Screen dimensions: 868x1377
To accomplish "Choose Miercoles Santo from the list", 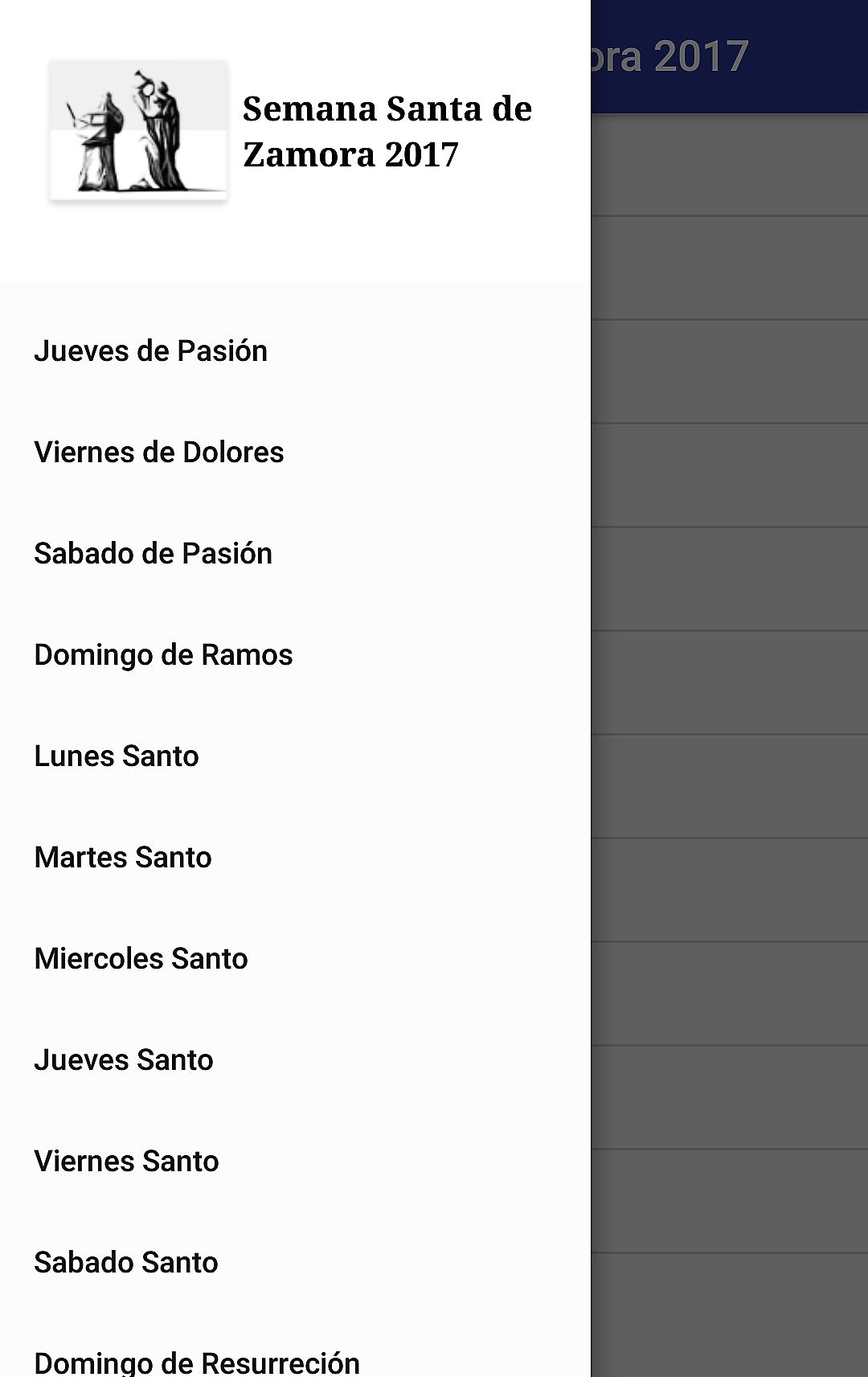I will coord(141,958).
